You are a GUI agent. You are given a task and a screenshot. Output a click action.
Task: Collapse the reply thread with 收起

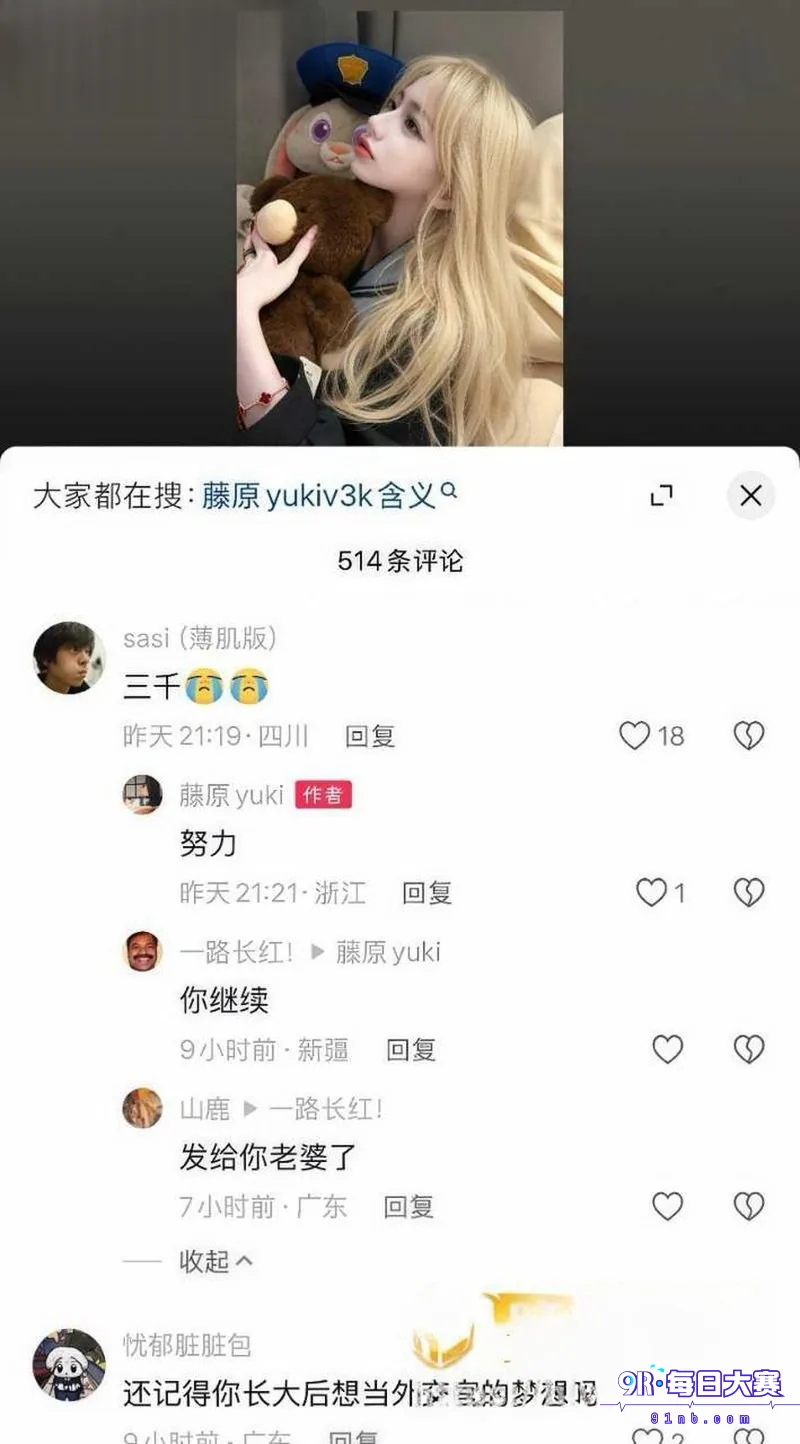click(x=215, y=1262)
